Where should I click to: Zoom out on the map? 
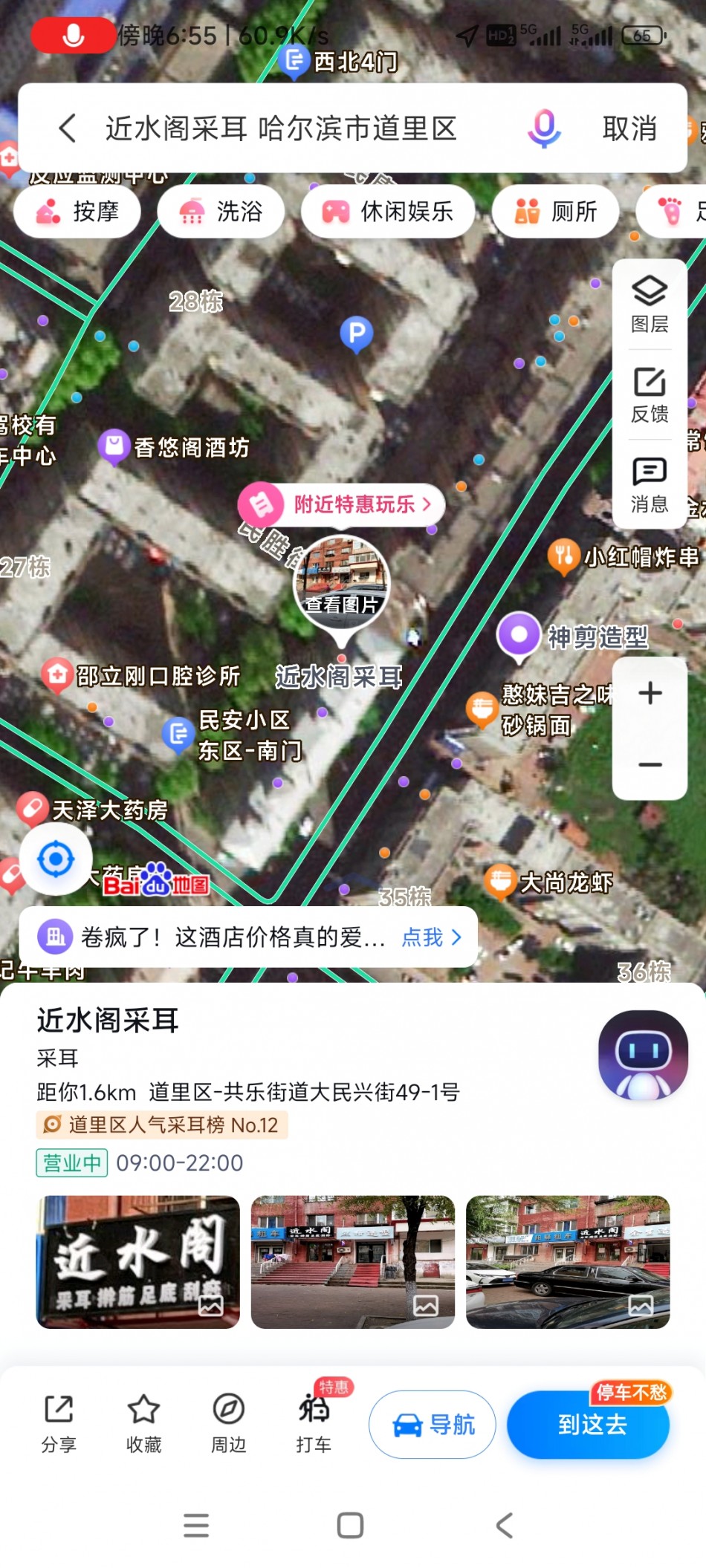click(650, 764)
